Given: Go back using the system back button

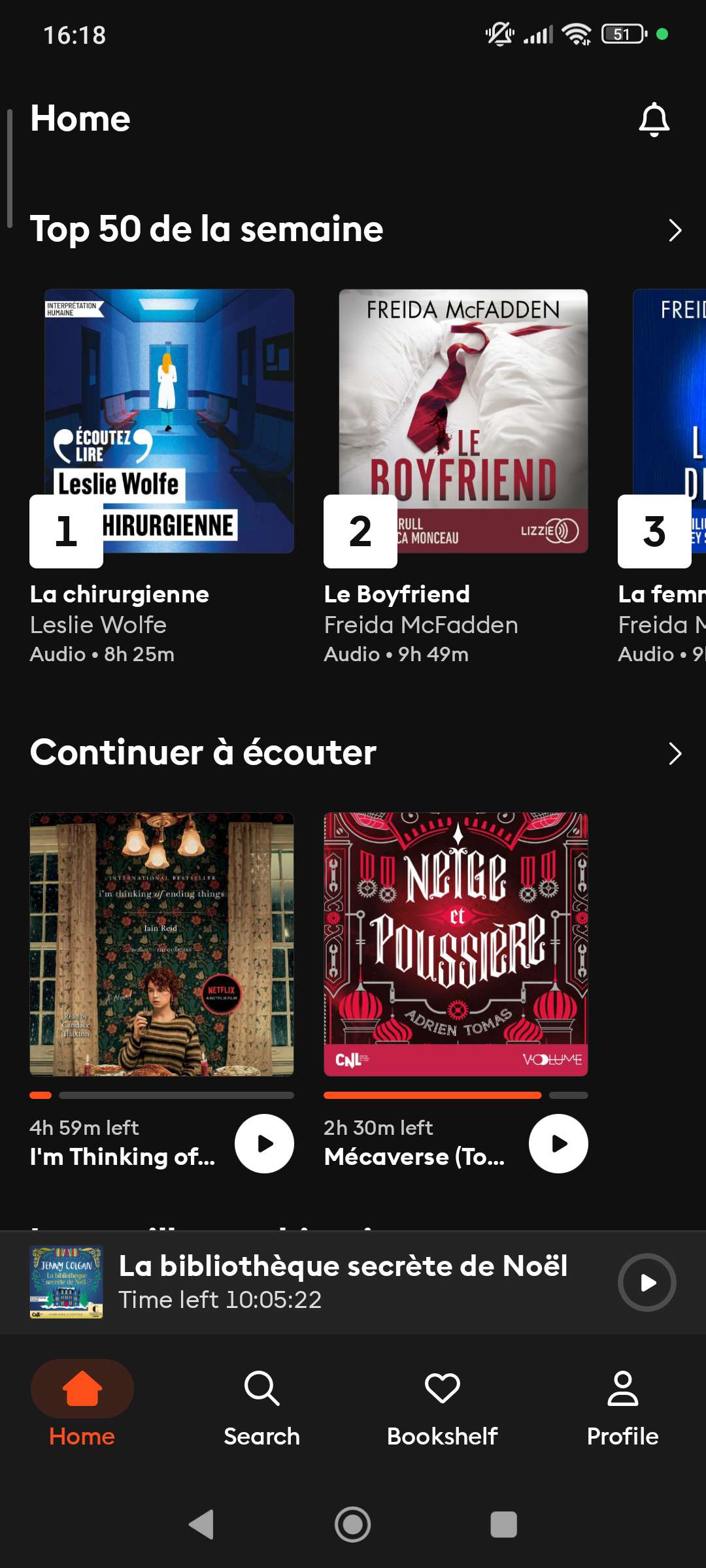Looking at the screenshot, I should [201, 1524].
